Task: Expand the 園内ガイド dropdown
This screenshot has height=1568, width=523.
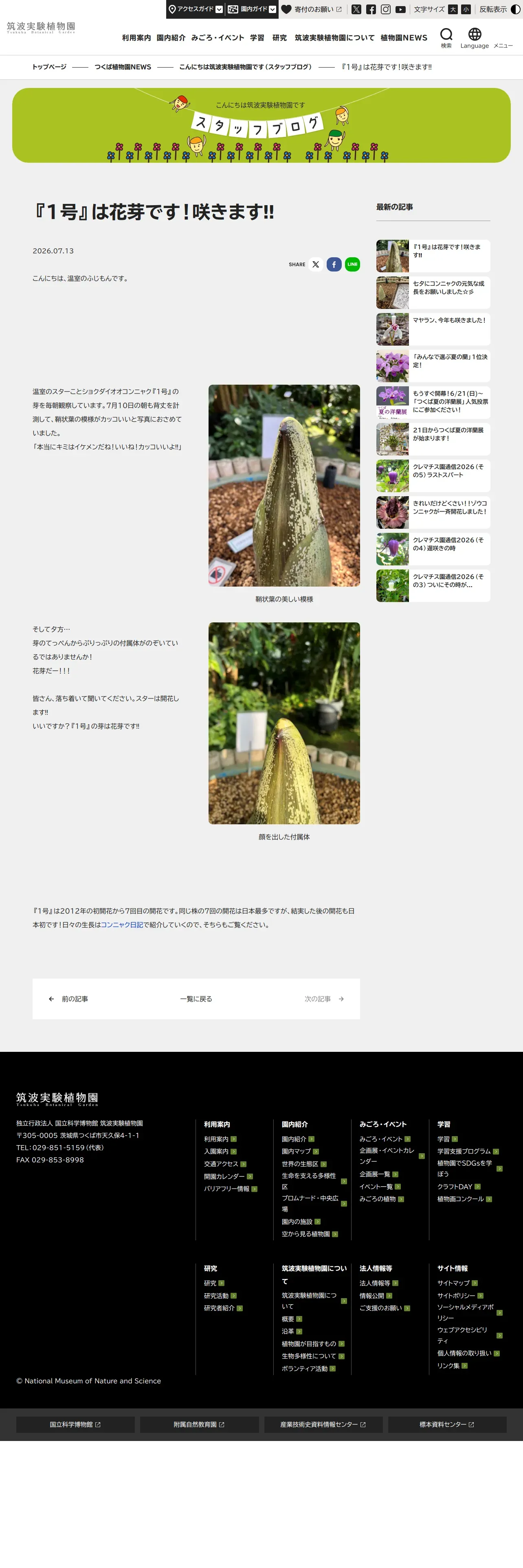Action: (252, 9)
